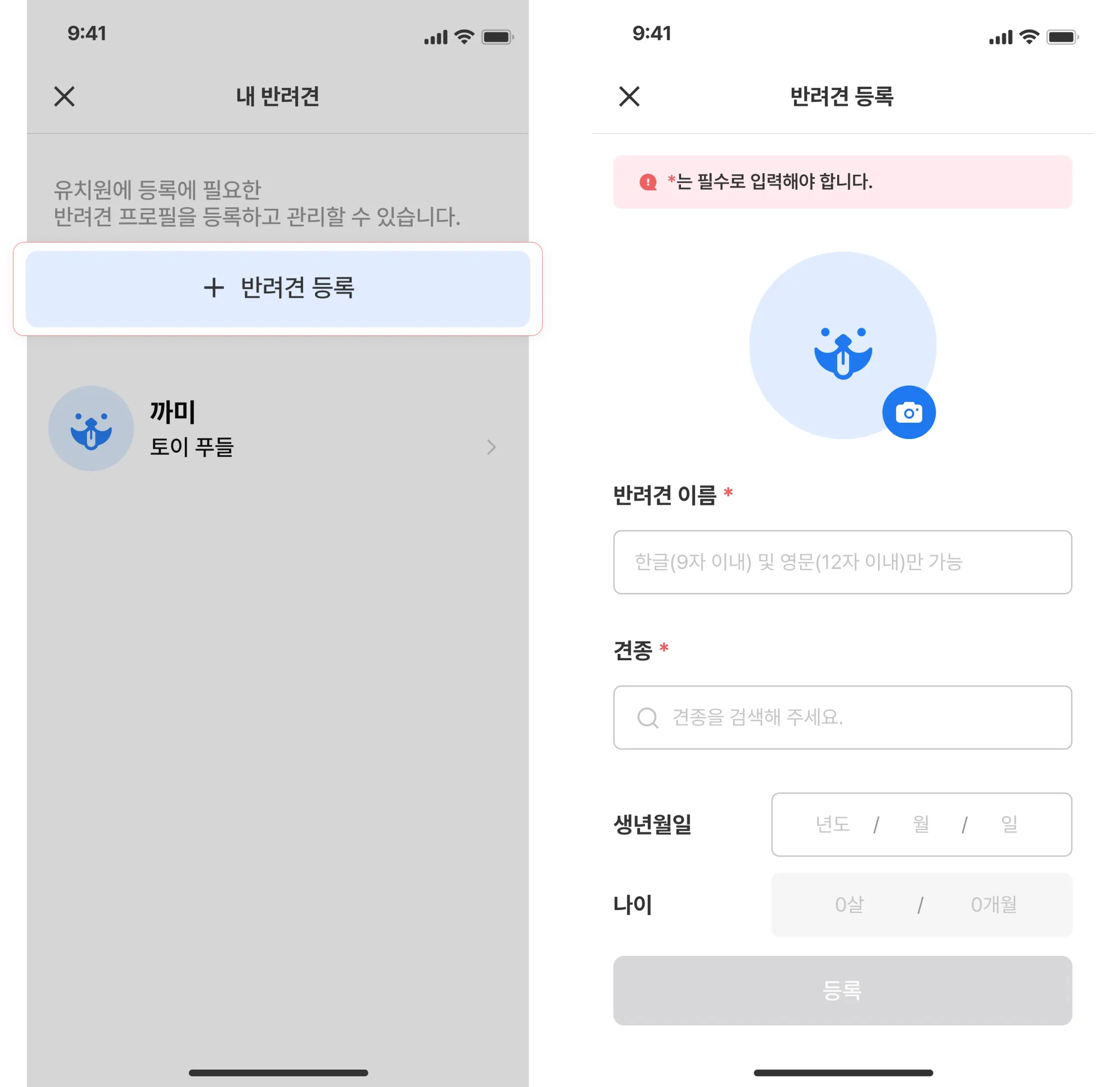Select the 생년월일 date field
Screen dimensions: 1120x1087
[921, 824]
